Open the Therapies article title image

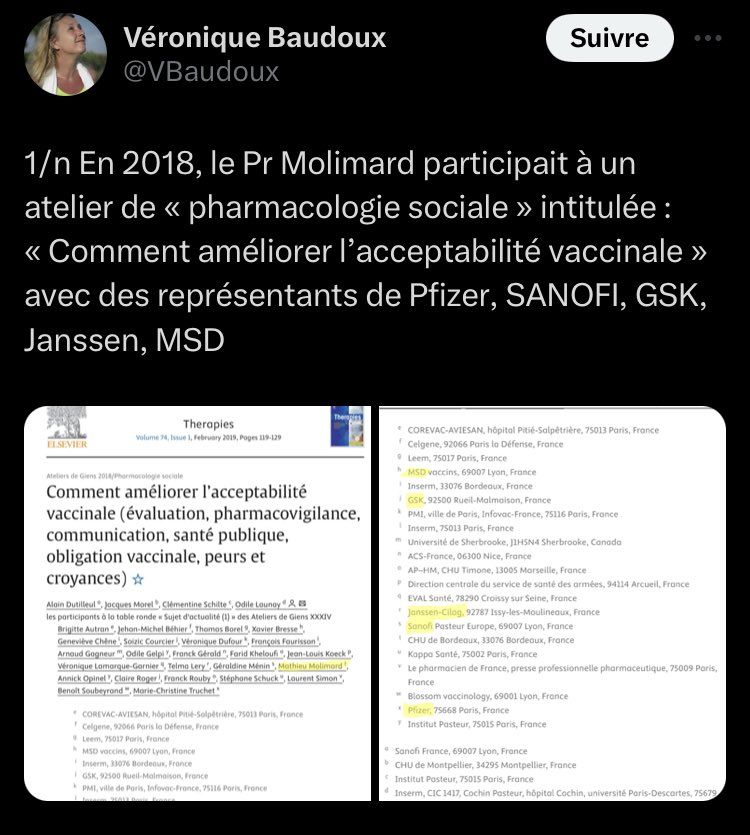tap(196, 603)
